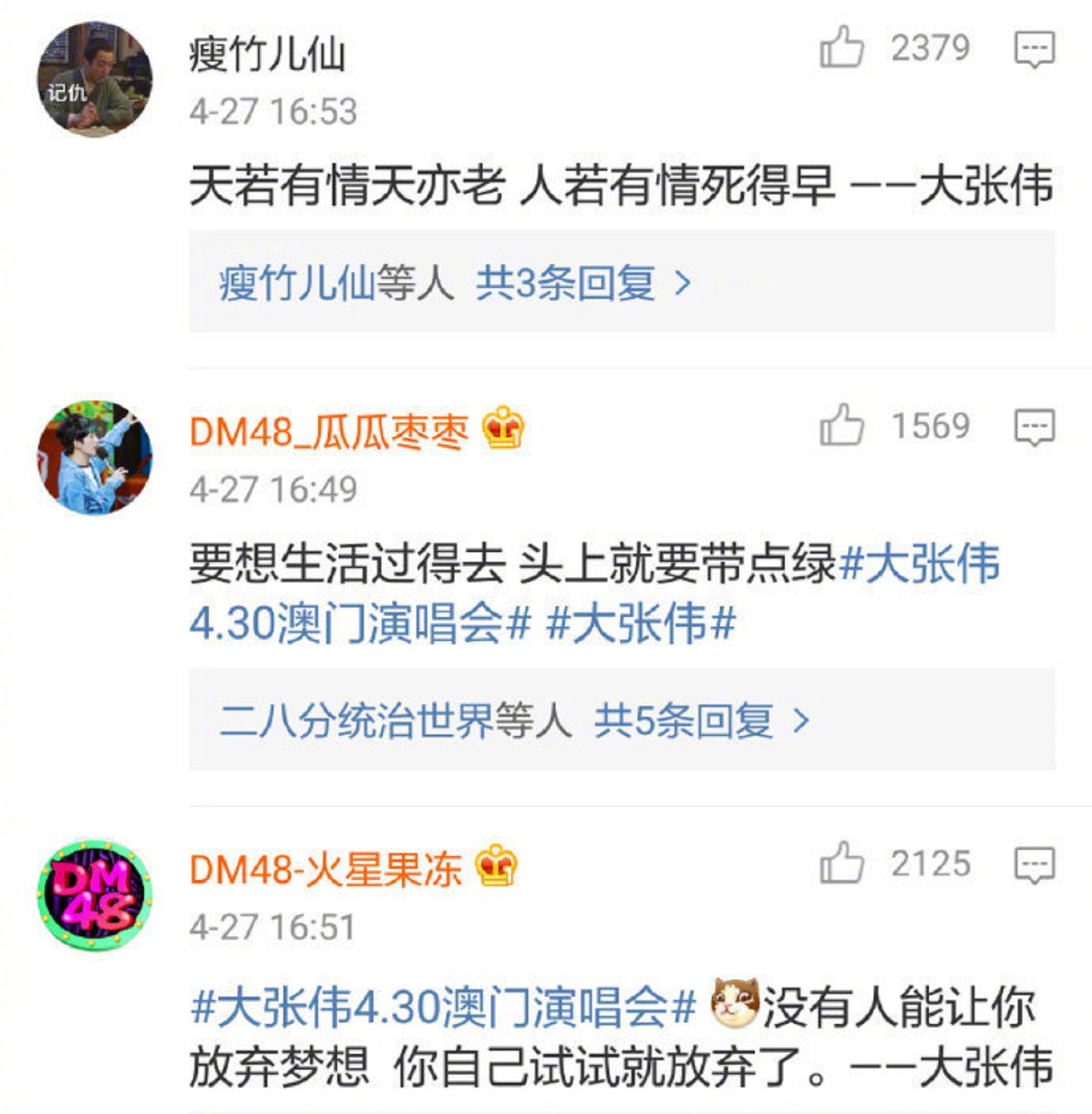The height and width of the screenshot is (1114, 1092).
Task: Reply to 瘦竹儿仙's comment
Action: 1034,49
